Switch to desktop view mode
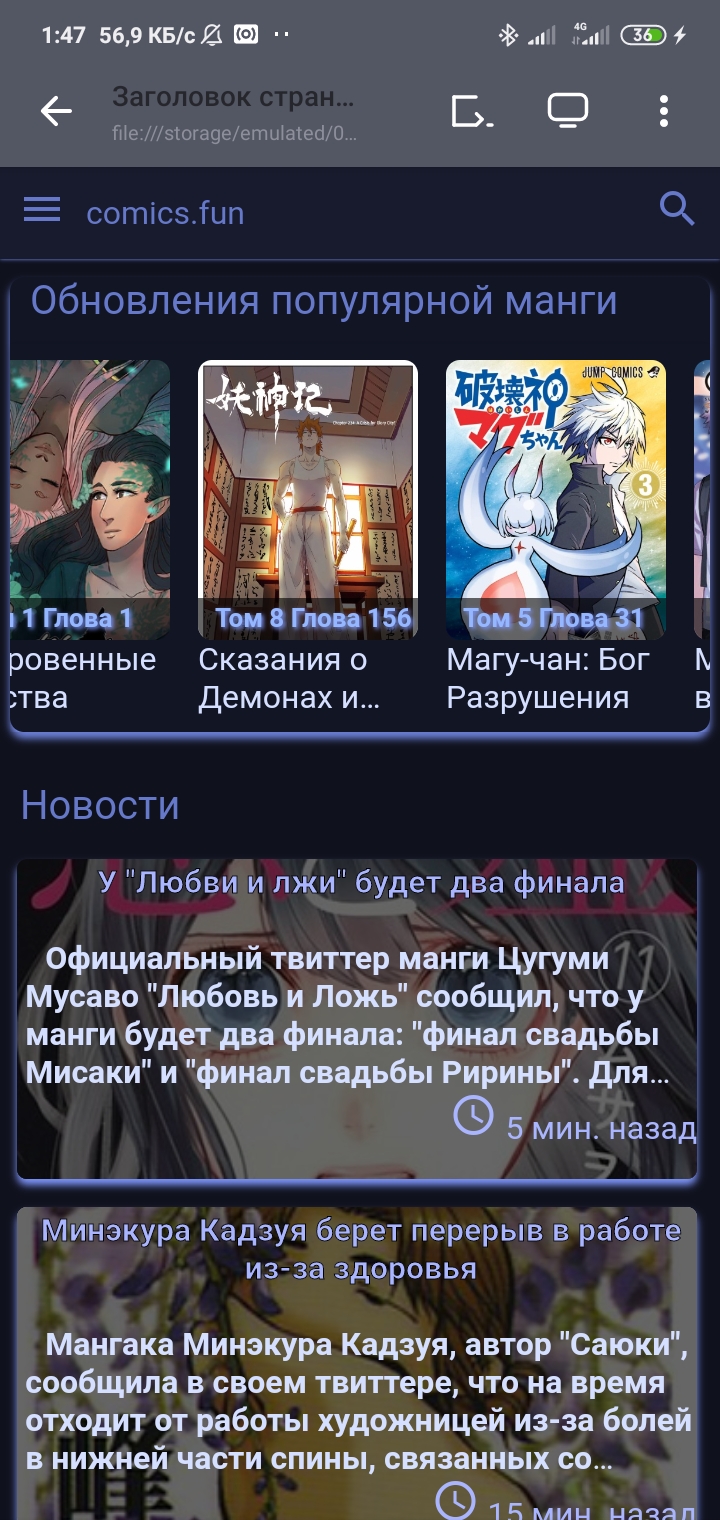This screenshot has height=1520, width=720. pos(567,112)
